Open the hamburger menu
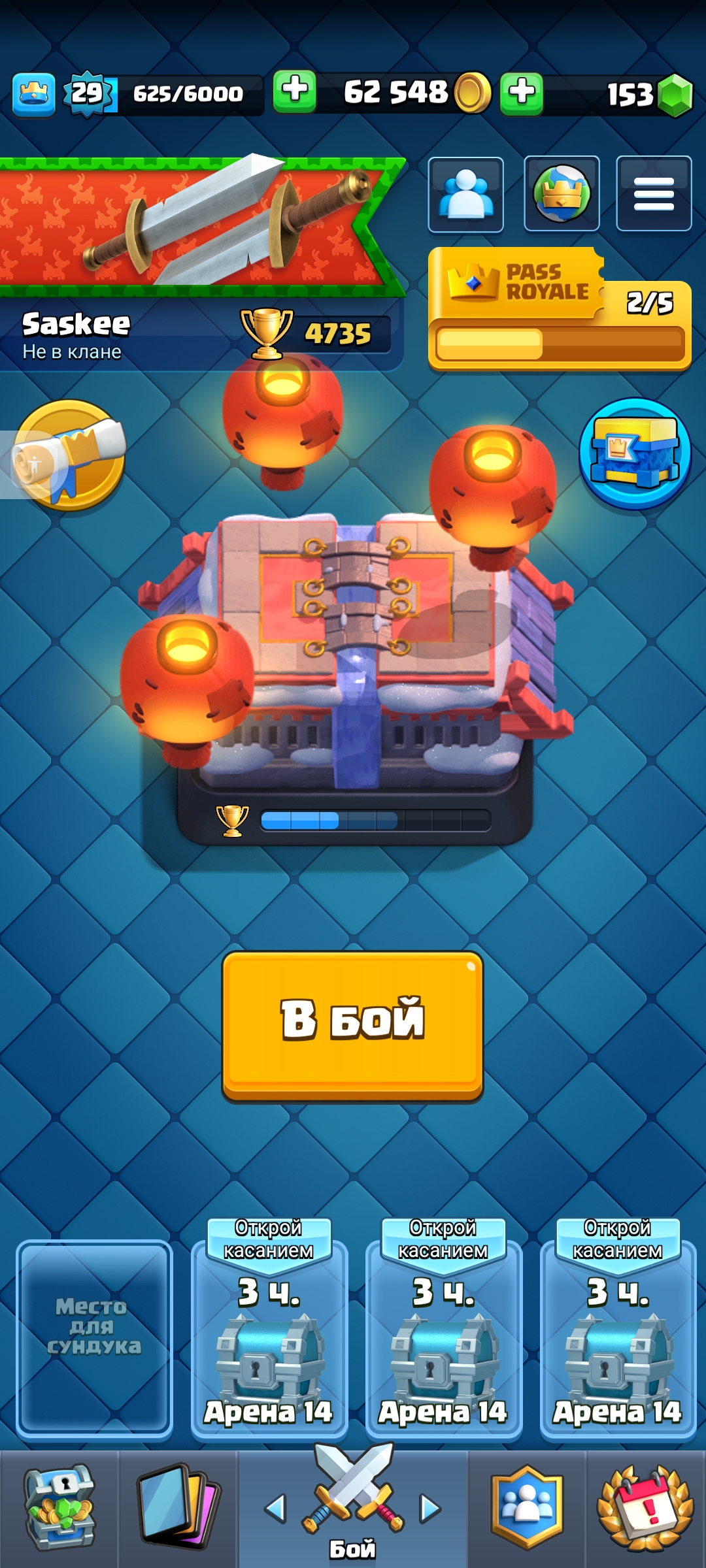 click(654, 194)
